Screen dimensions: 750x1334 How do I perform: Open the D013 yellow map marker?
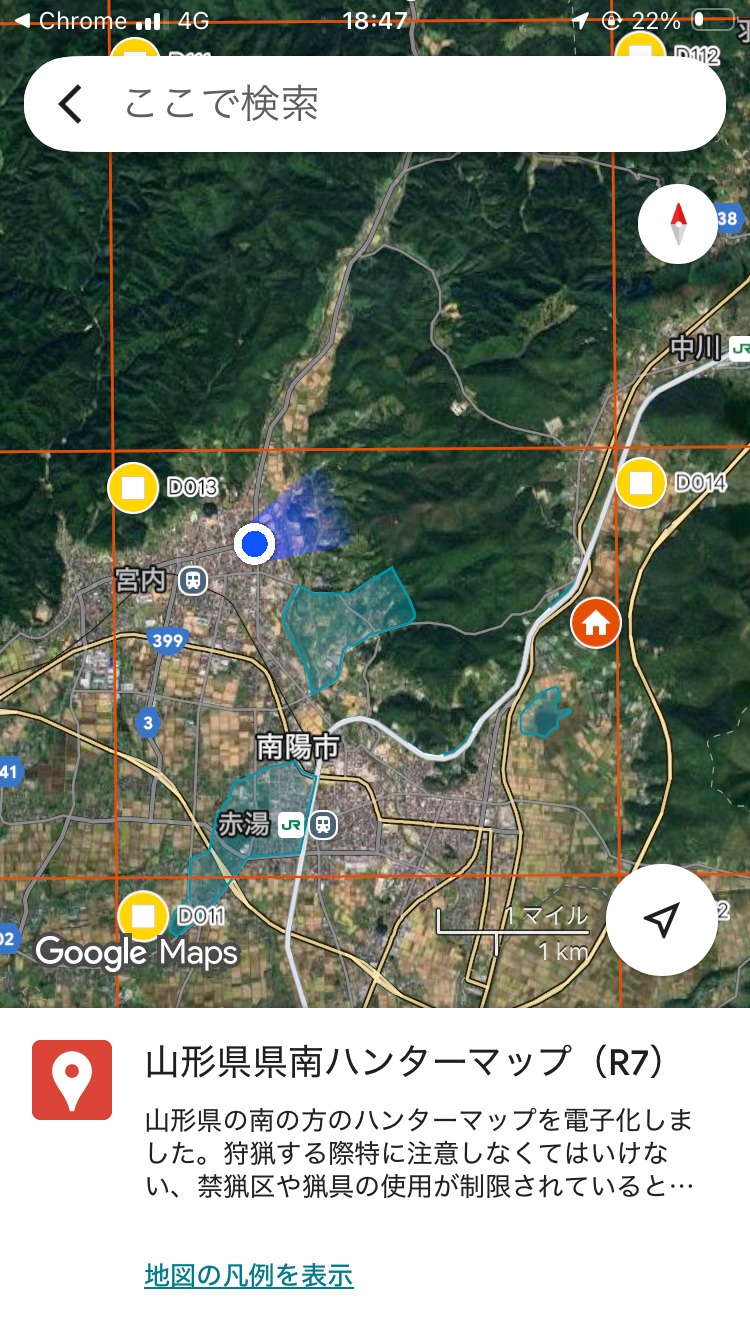(x=133, y=488)
